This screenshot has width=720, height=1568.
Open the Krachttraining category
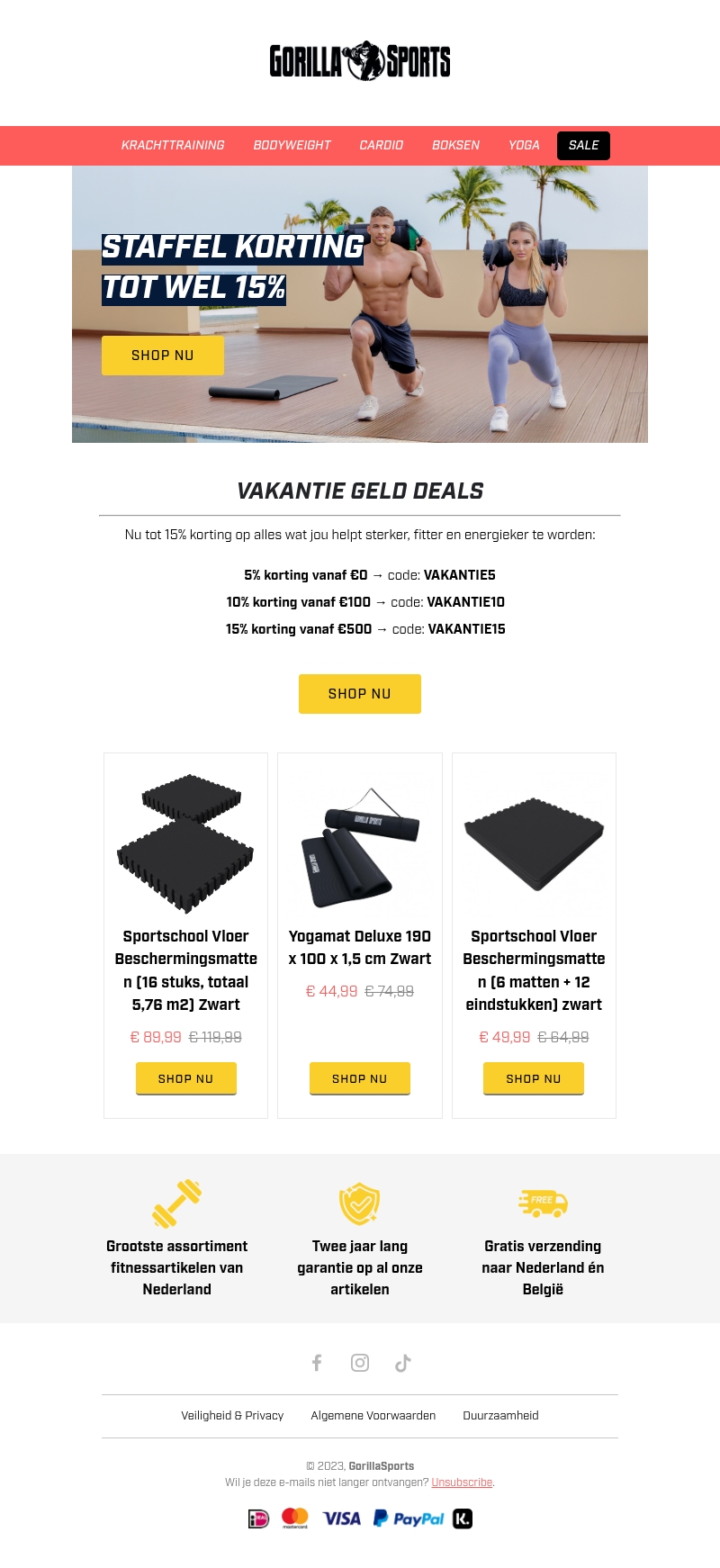[x=173, y=145]
